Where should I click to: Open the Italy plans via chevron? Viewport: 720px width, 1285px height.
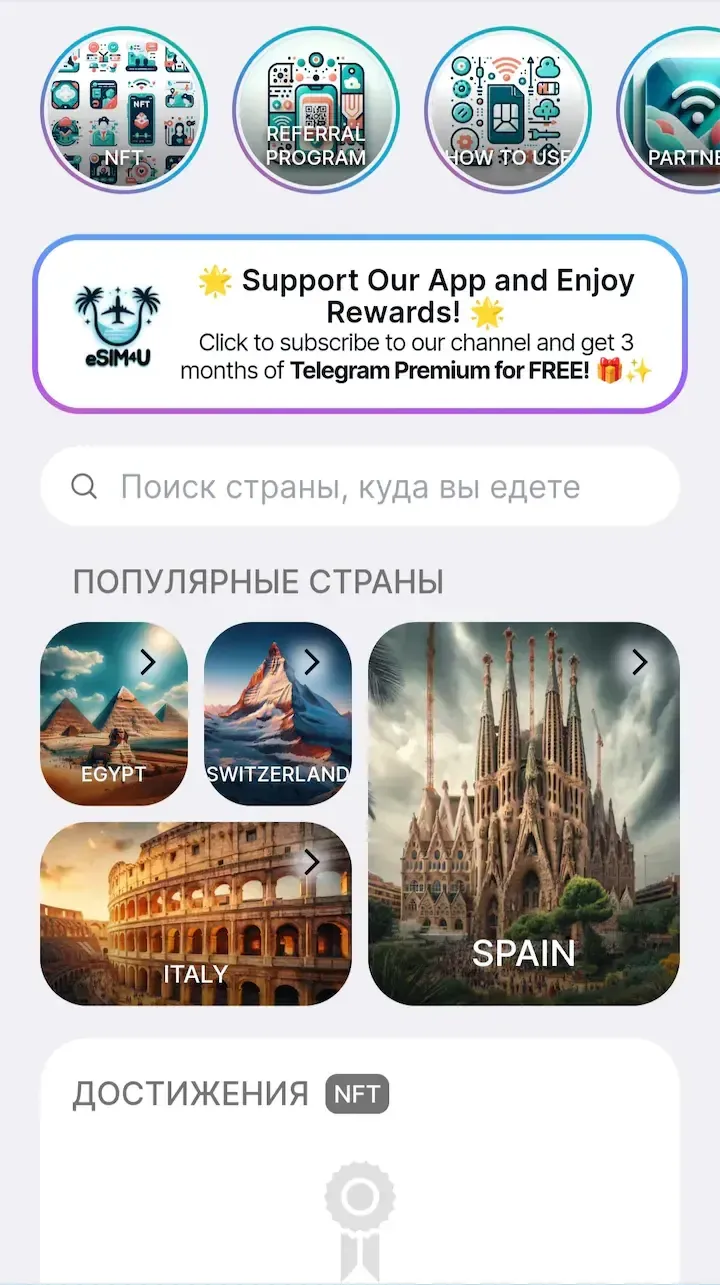click(x=311, y=862)
